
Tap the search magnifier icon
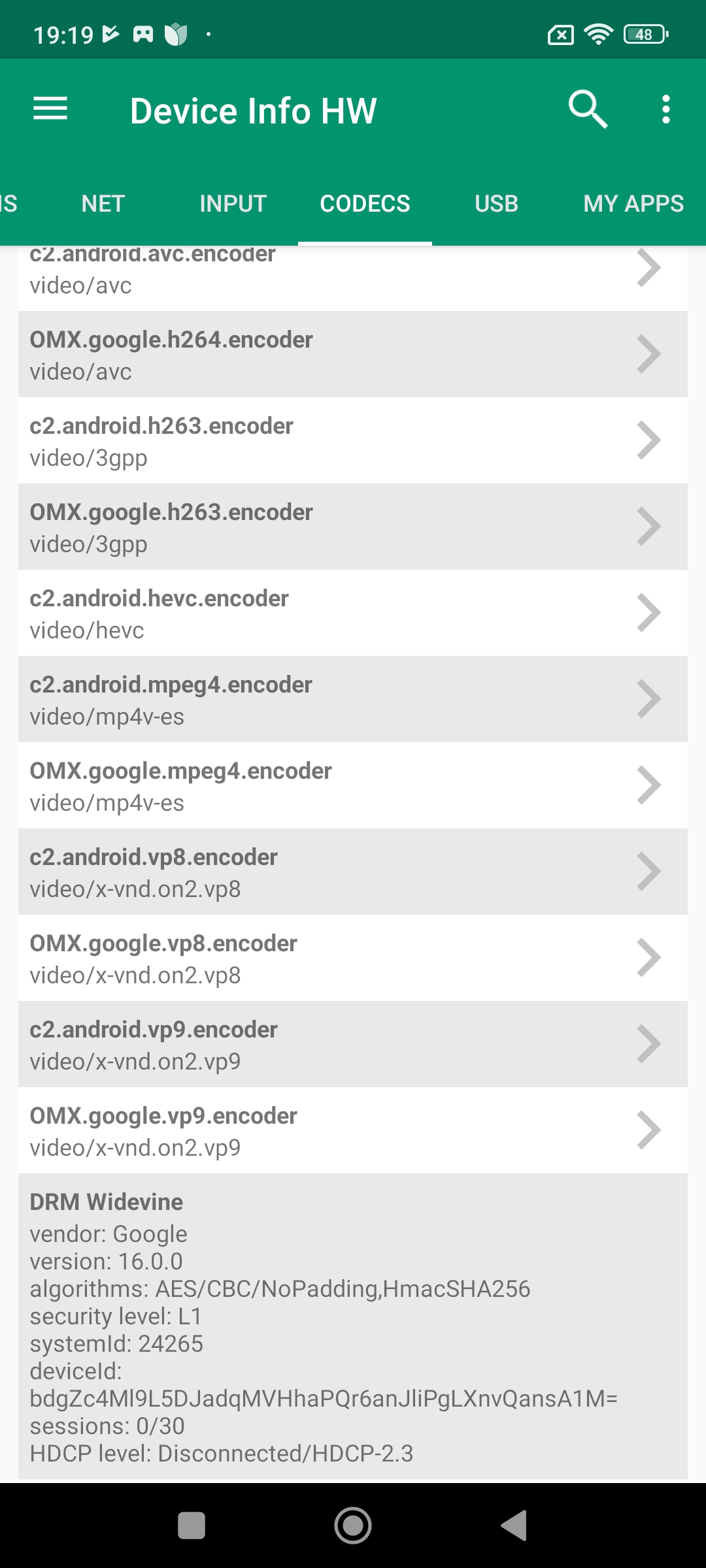(x=588, y=109)
